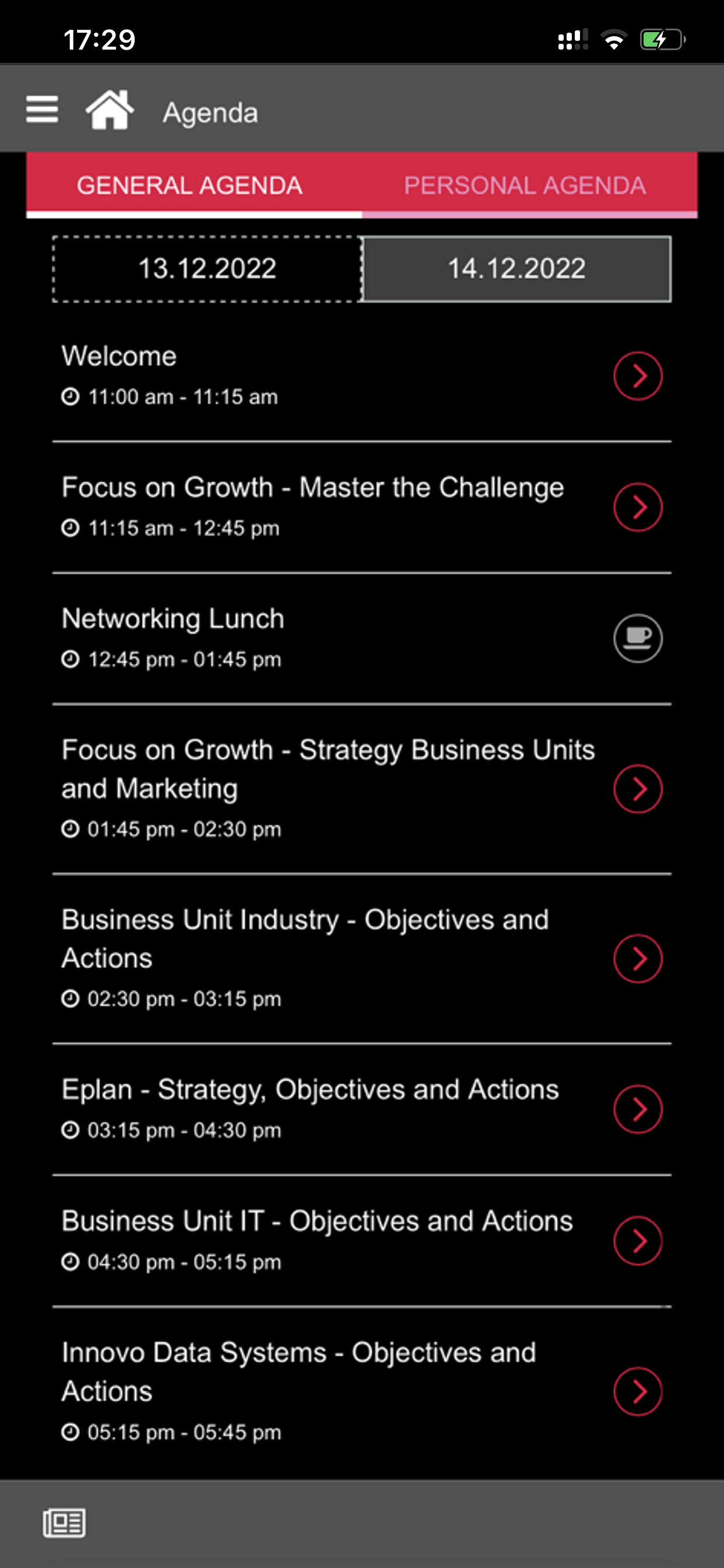Select the 13.12.2022 date
Viewport: 724px width, 1568px height.
point(208,269)
